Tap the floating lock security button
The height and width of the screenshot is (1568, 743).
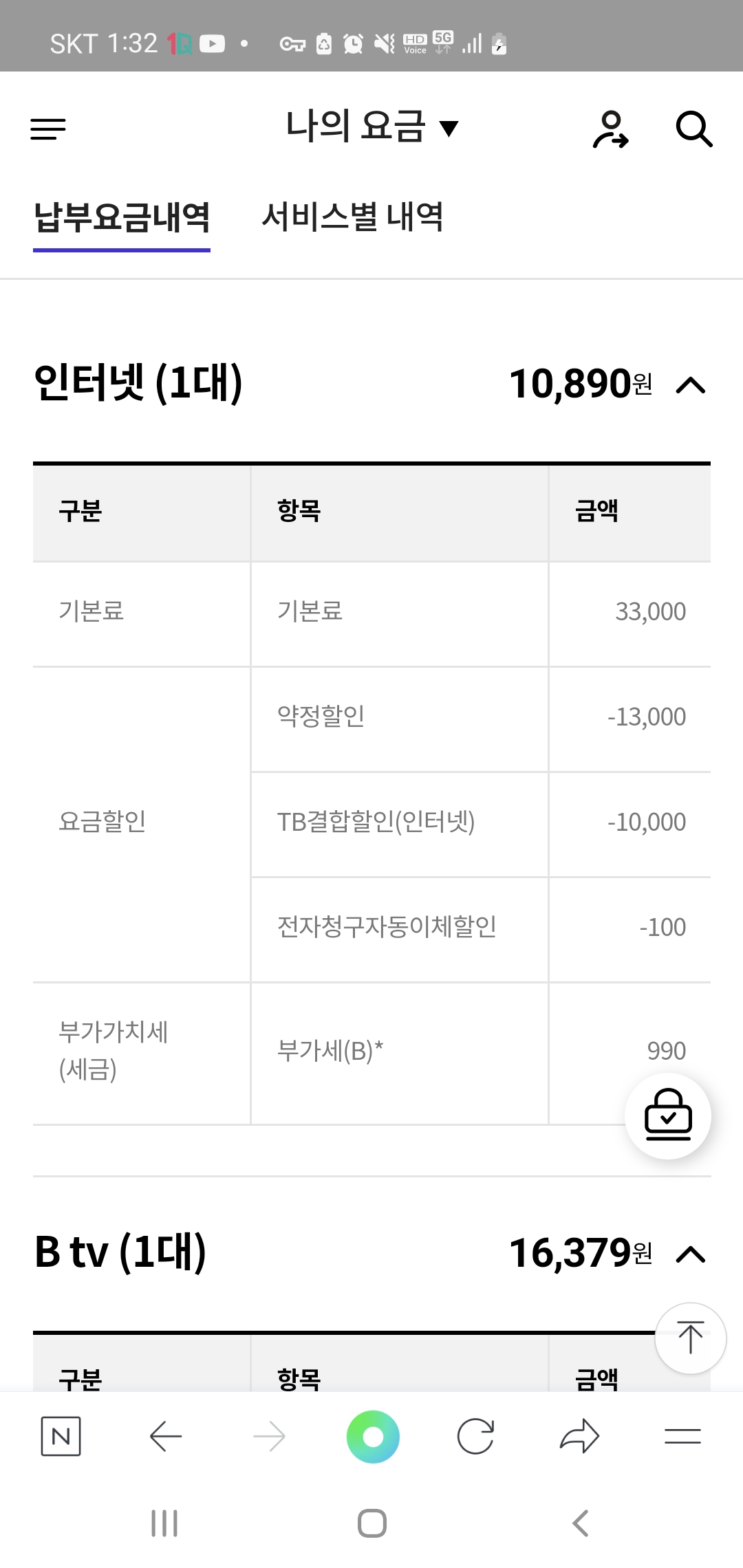(x=667, y=1115)
